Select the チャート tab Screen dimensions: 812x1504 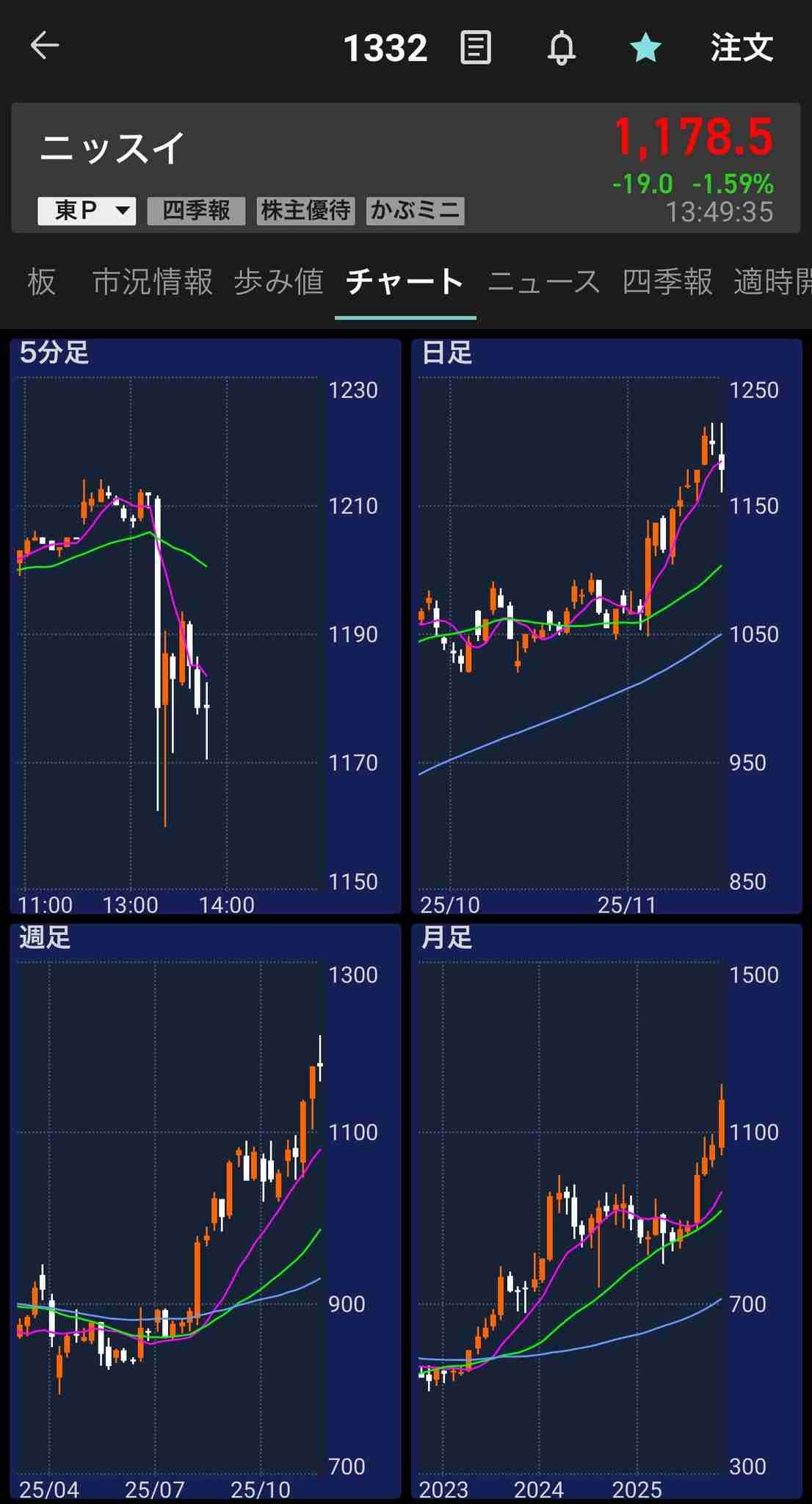click(405, 282)
